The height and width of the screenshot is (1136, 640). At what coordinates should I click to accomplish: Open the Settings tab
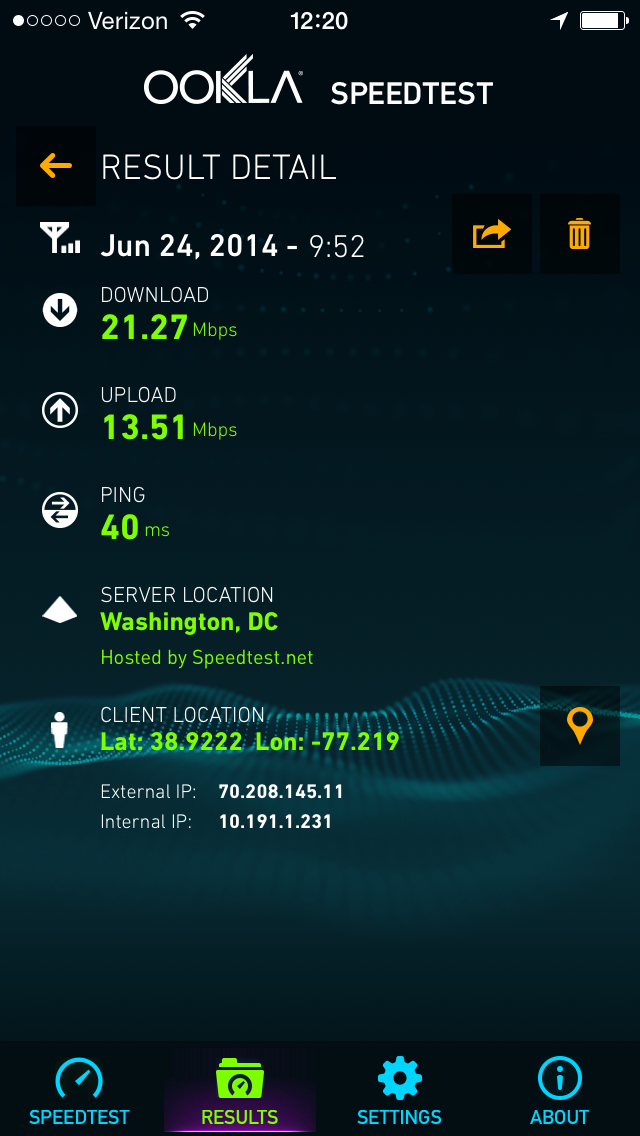coord(399,1092)
